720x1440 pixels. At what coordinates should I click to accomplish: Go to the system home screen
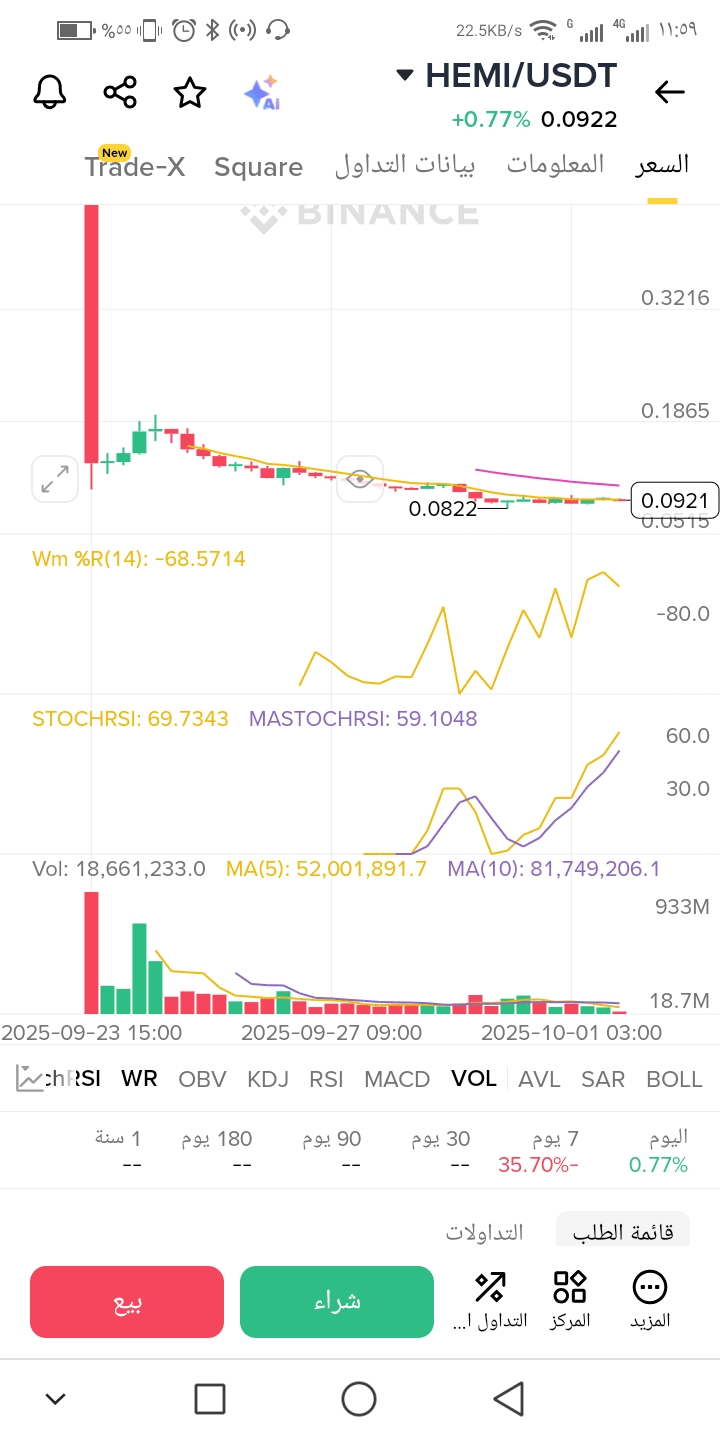click(359, 1399)
